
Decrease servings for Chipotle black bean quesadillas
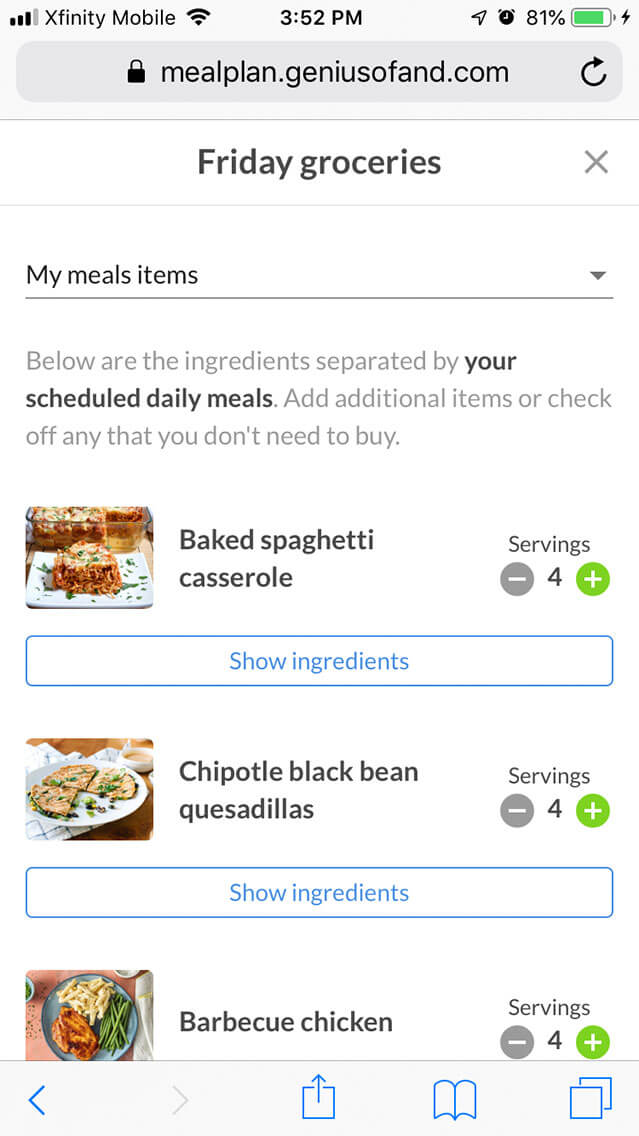tap(517, 810)
